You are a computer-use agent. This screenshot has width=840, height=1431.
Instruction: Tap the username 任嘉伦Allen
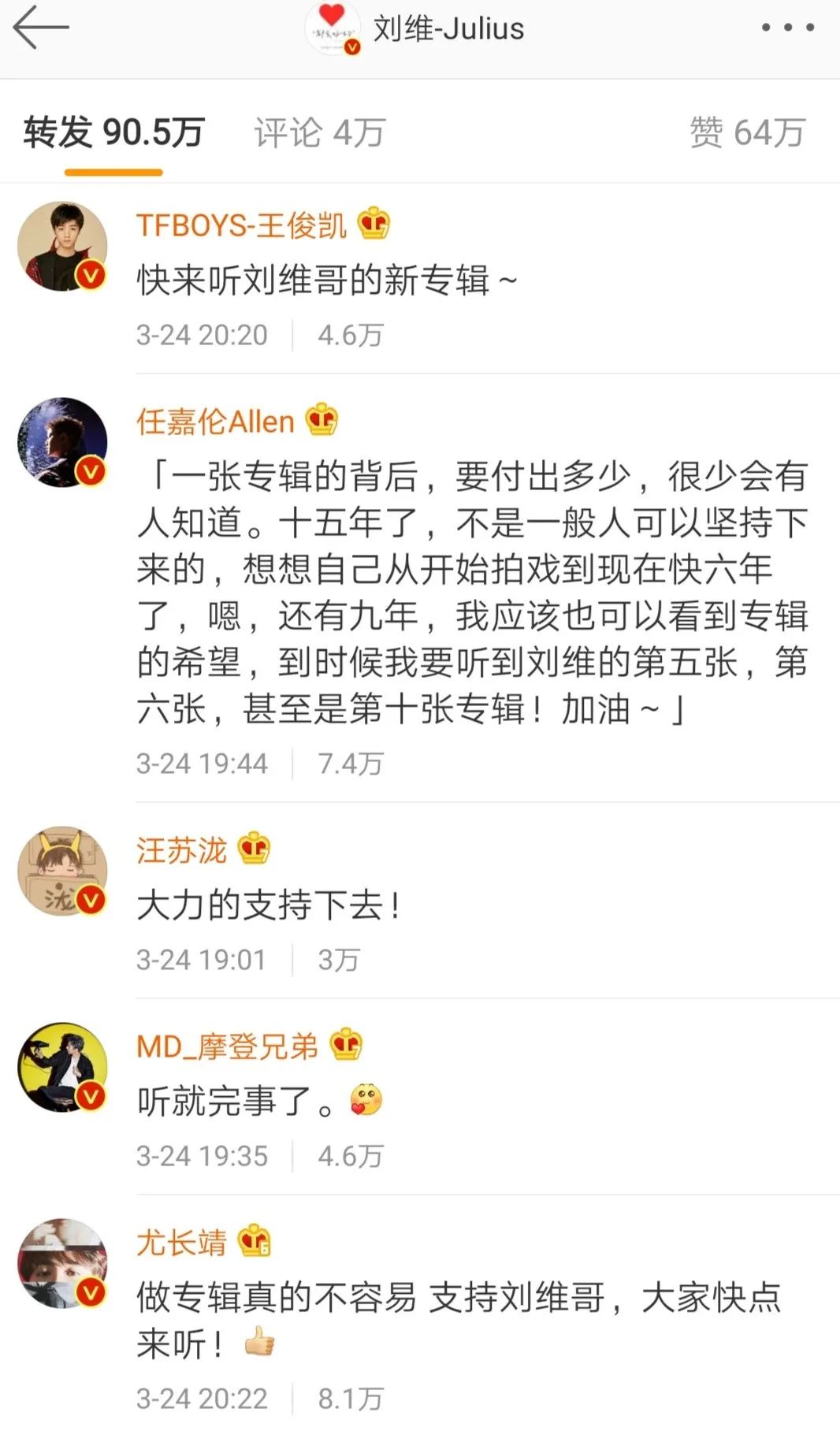point(215,422)
